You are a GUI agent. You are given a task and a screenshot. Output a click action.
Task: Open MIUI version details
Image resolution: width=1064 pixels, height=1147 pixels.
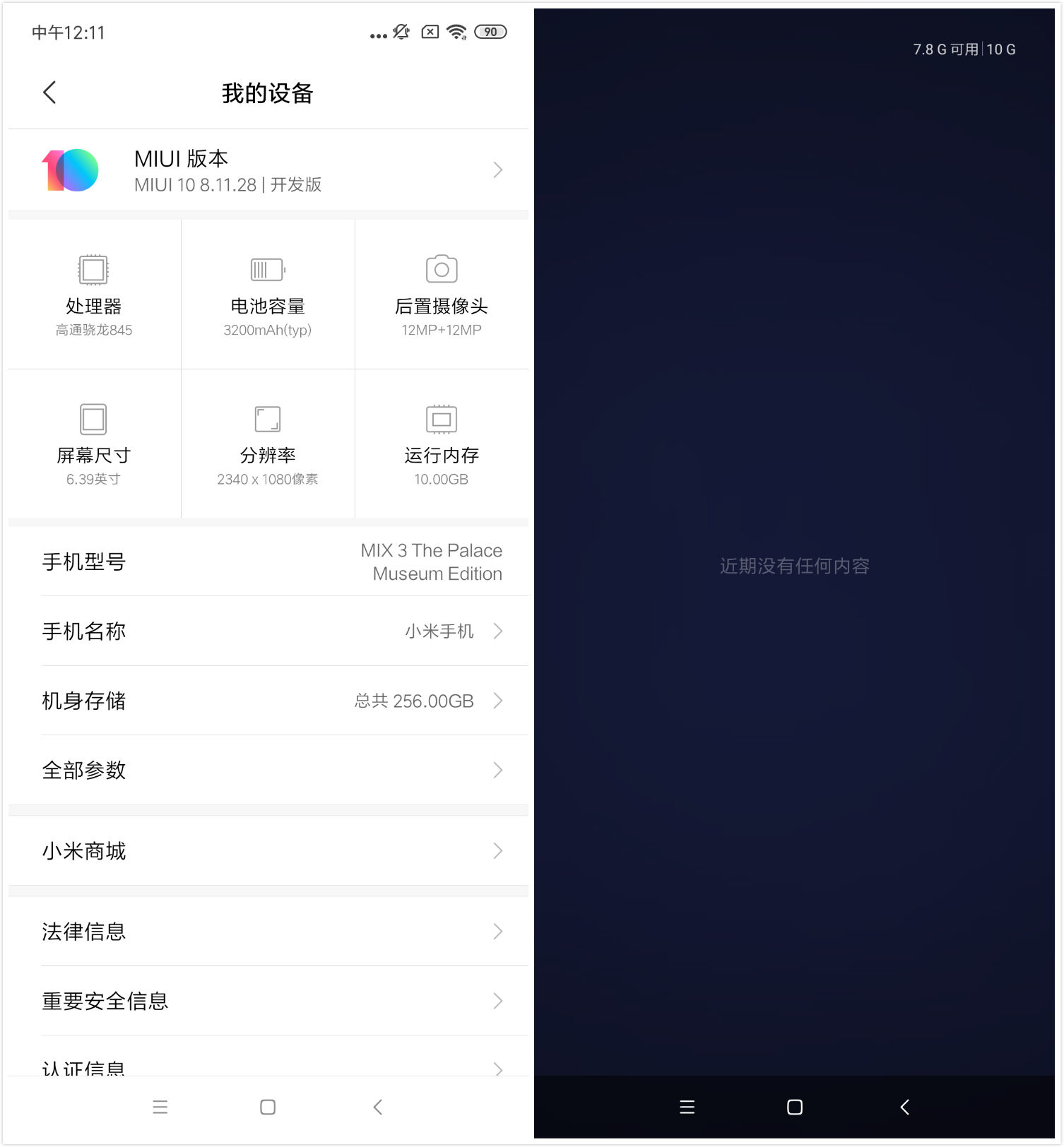point(268,170)
